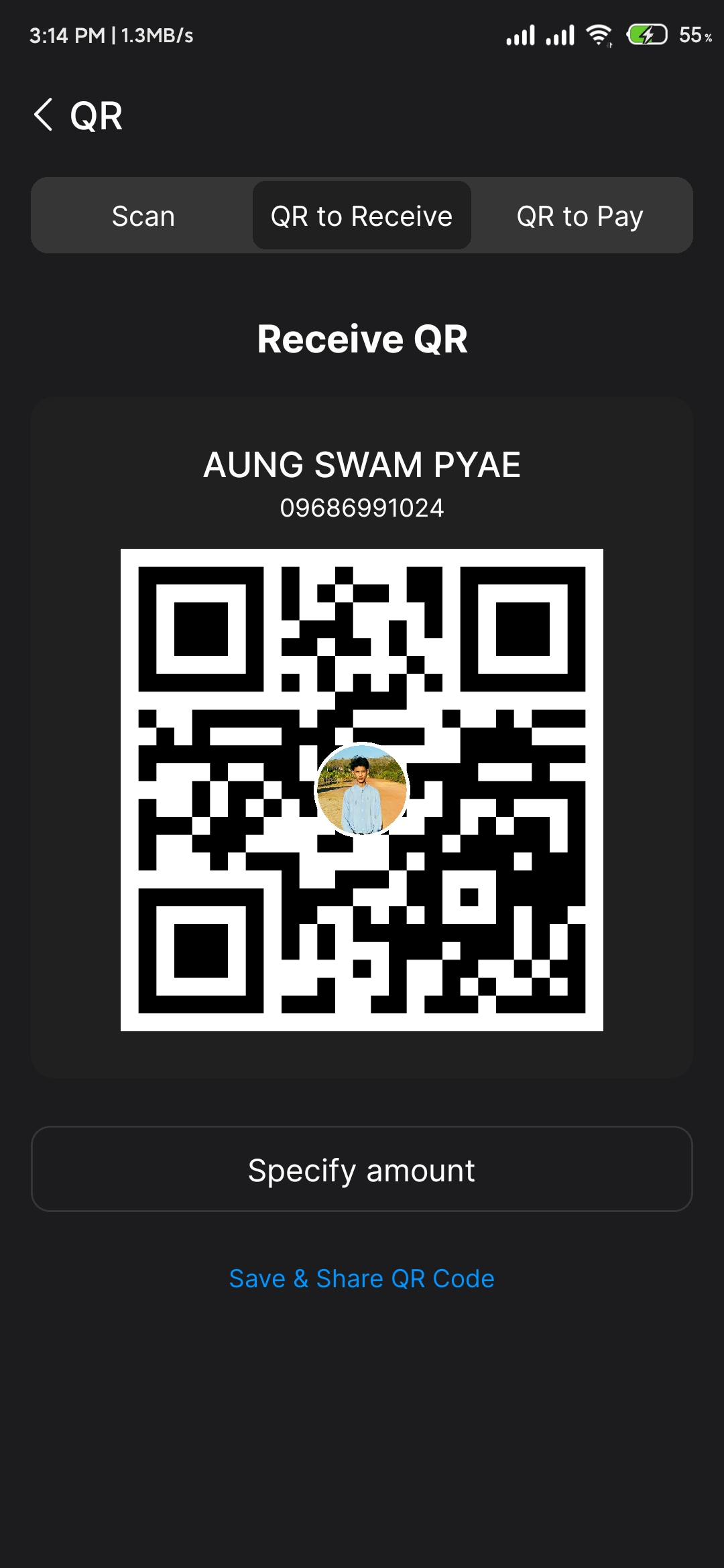Switch to the Scan tab
This screenshot has height=1568, width=724.
[143, 216]
